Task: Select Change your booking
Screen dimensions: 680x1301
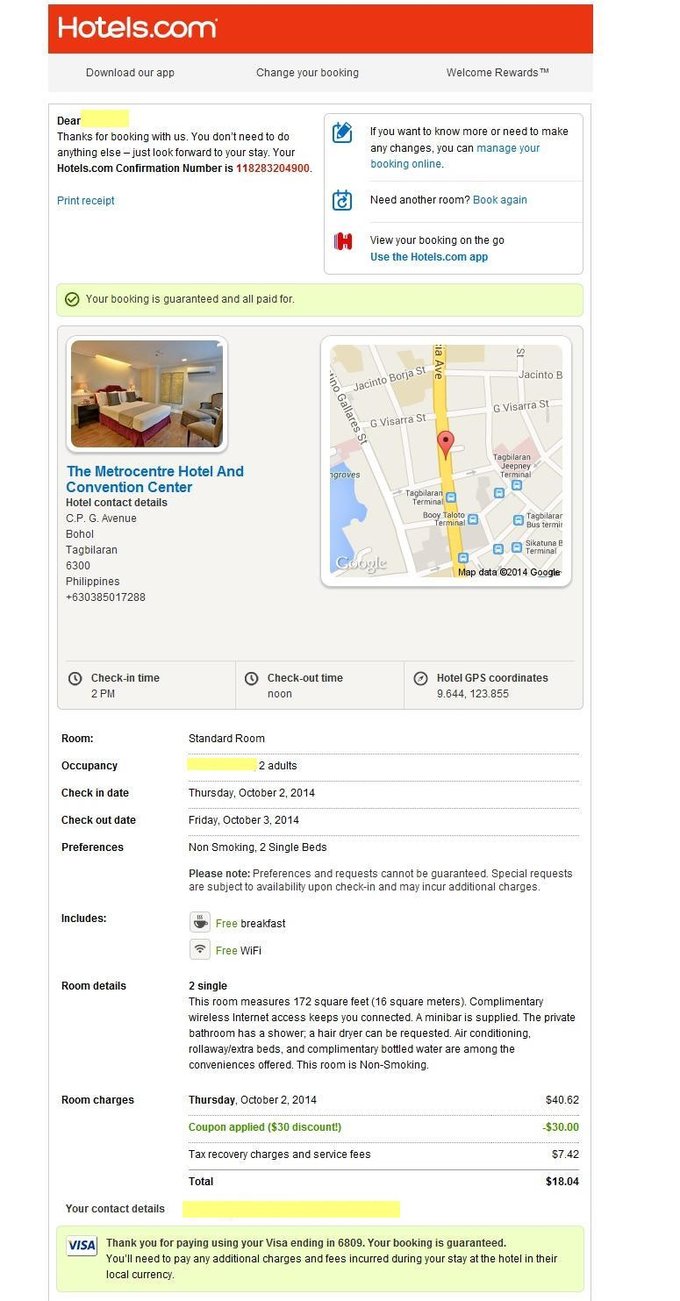Action: [307, 73]
